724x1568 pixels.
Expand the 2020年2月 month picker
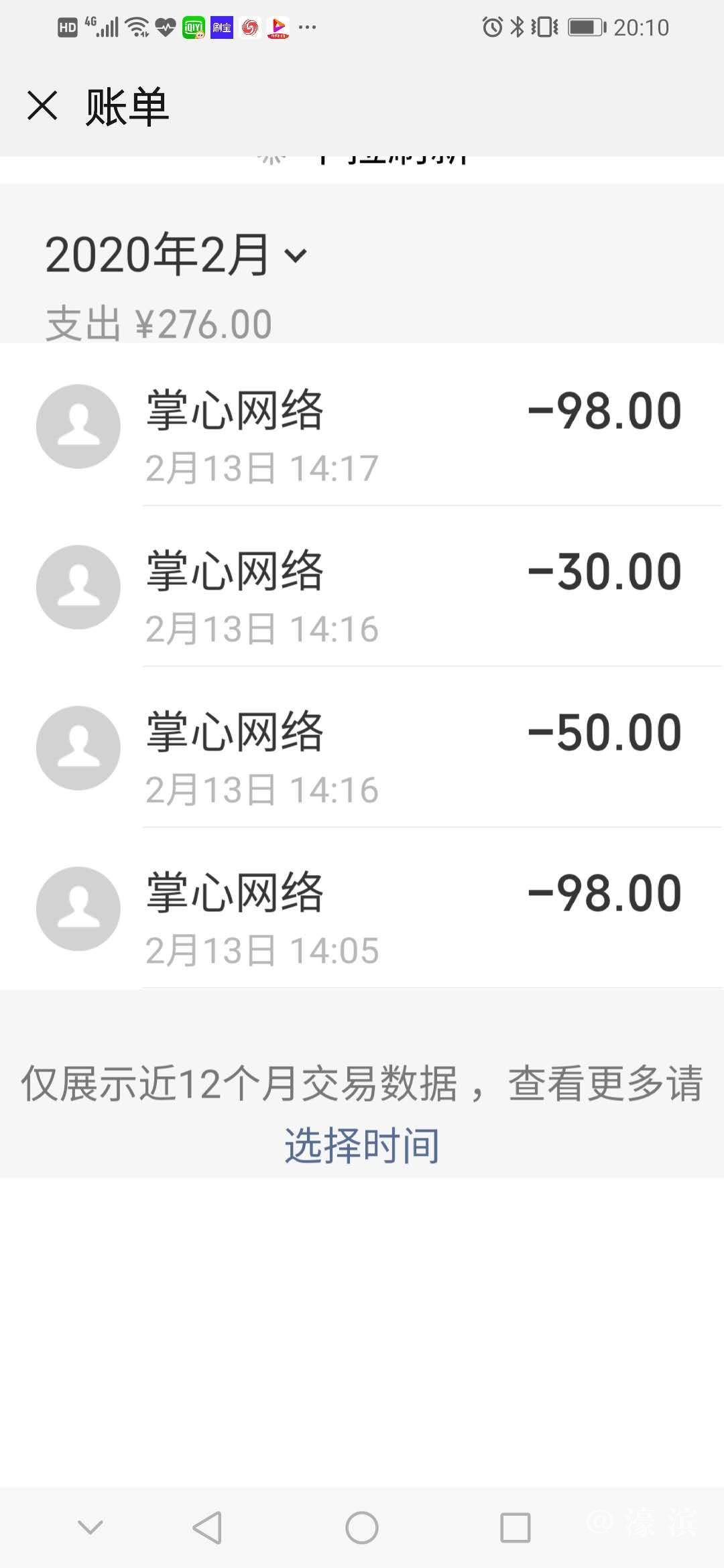(x=176, y=255)
